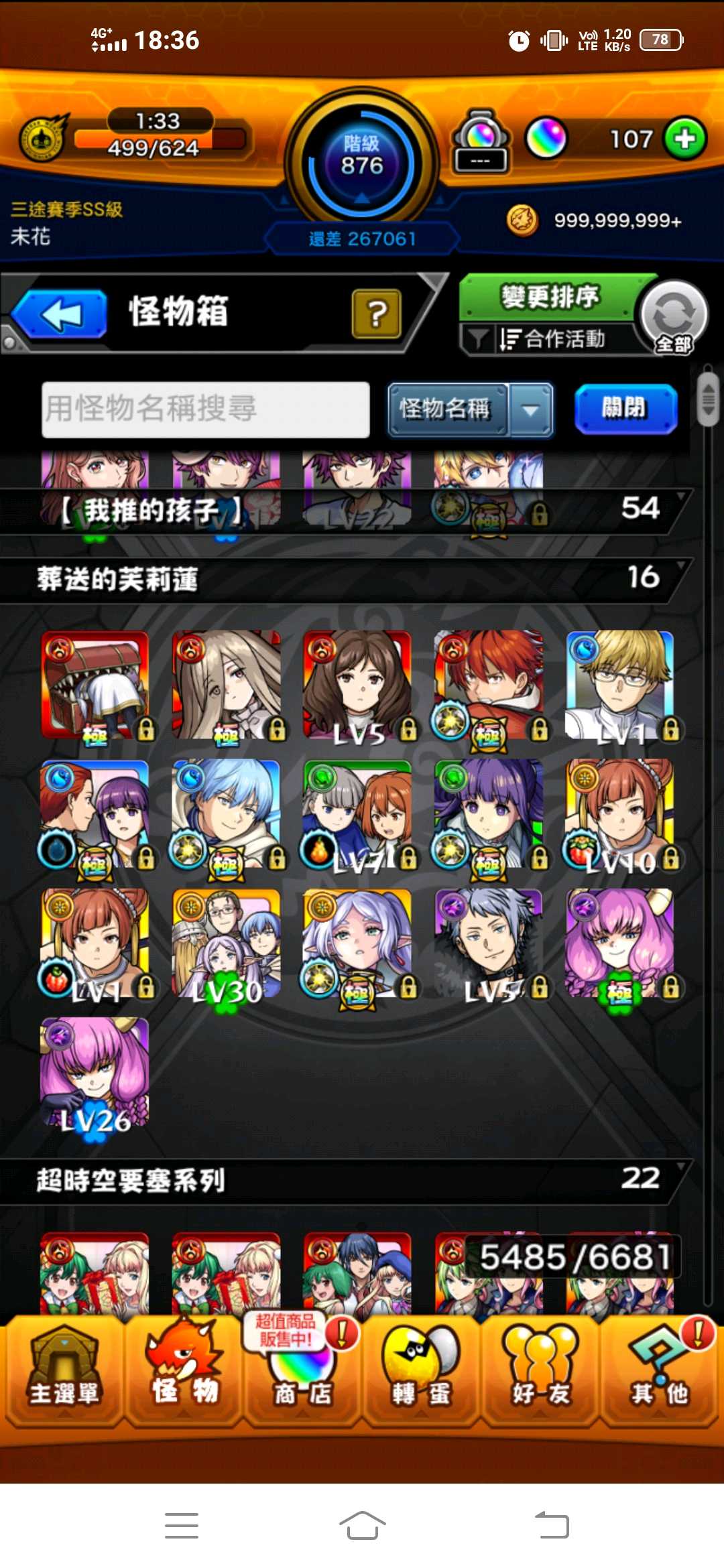Expand the 怪物名稱 dropdown
The width and height of the screenshot is (724, 1568).
[x=530, y=409]
